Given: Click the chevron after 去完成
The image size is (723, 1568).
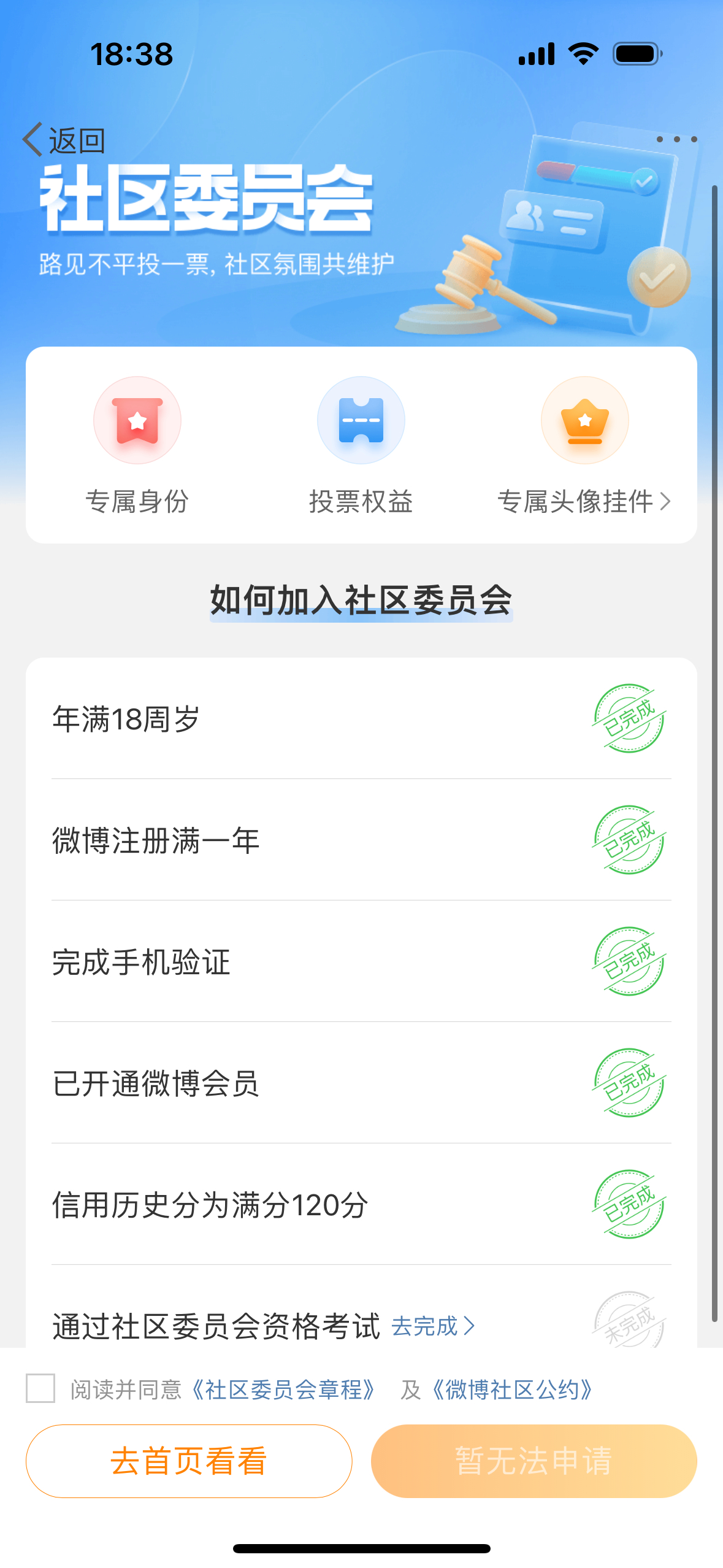Looking at the screenshot, I should 469,1326.
